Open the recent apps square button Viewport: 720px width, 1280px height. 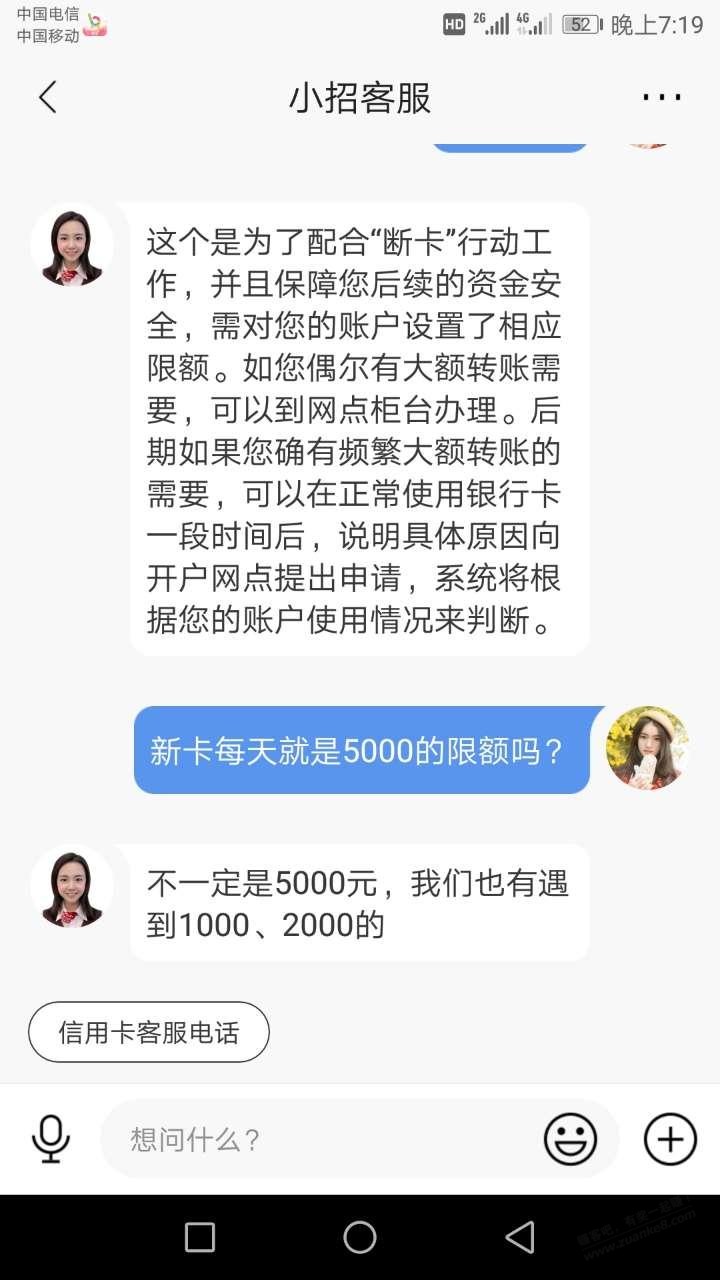[200, 1237]
